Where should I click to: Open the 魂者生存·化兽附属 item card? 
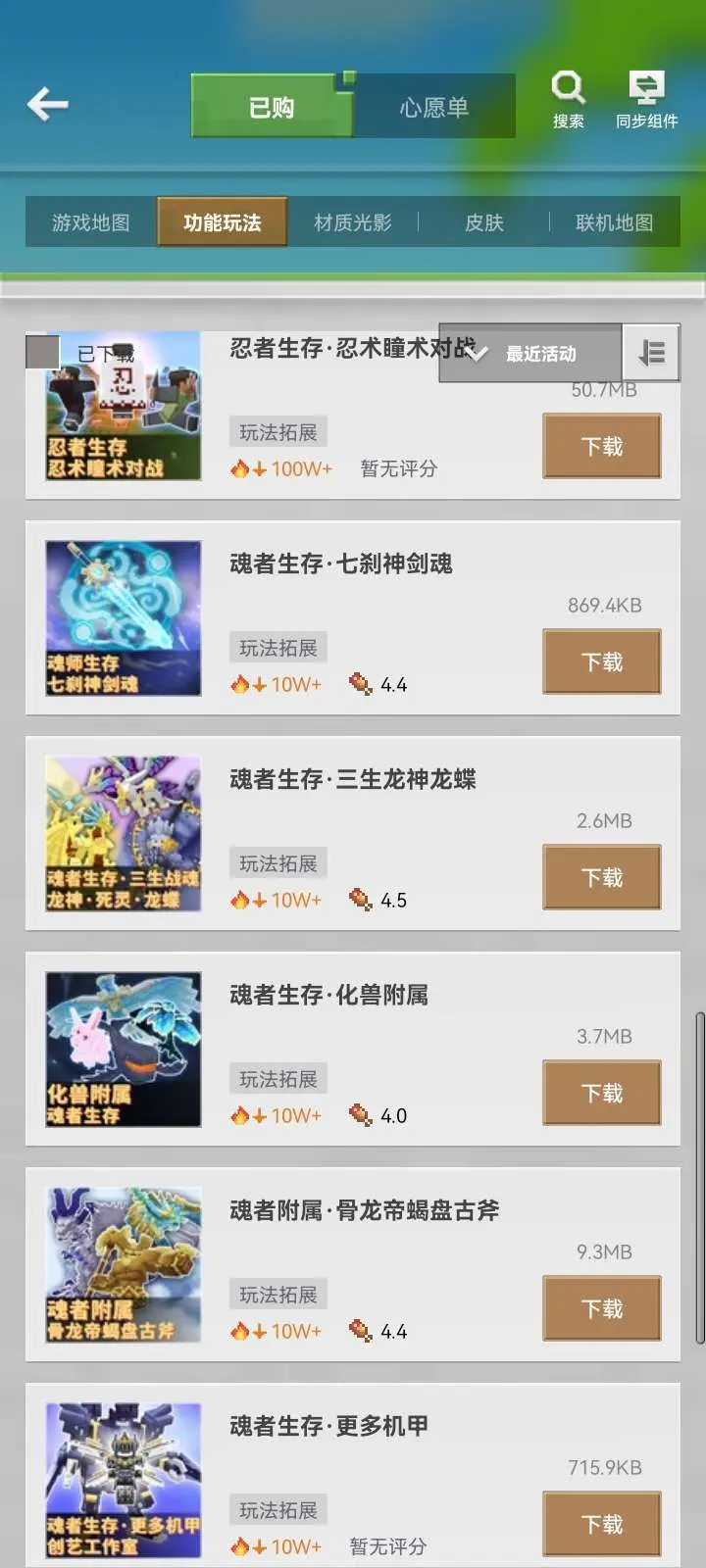[x=353, y=1050]
